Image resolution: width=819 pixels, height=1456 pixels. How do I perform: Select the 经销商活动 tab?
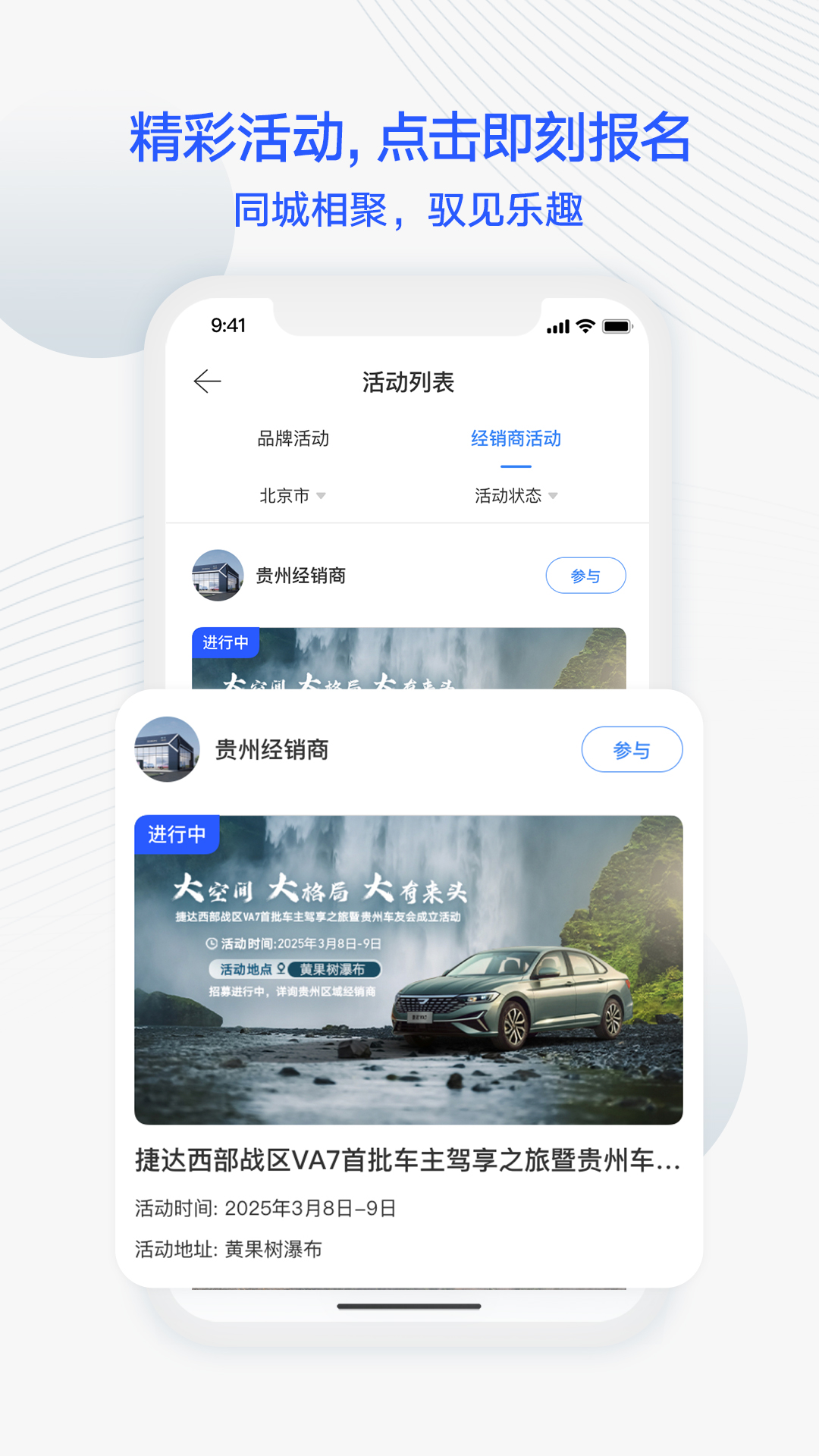pyautogui.click(x=516, y=439)
